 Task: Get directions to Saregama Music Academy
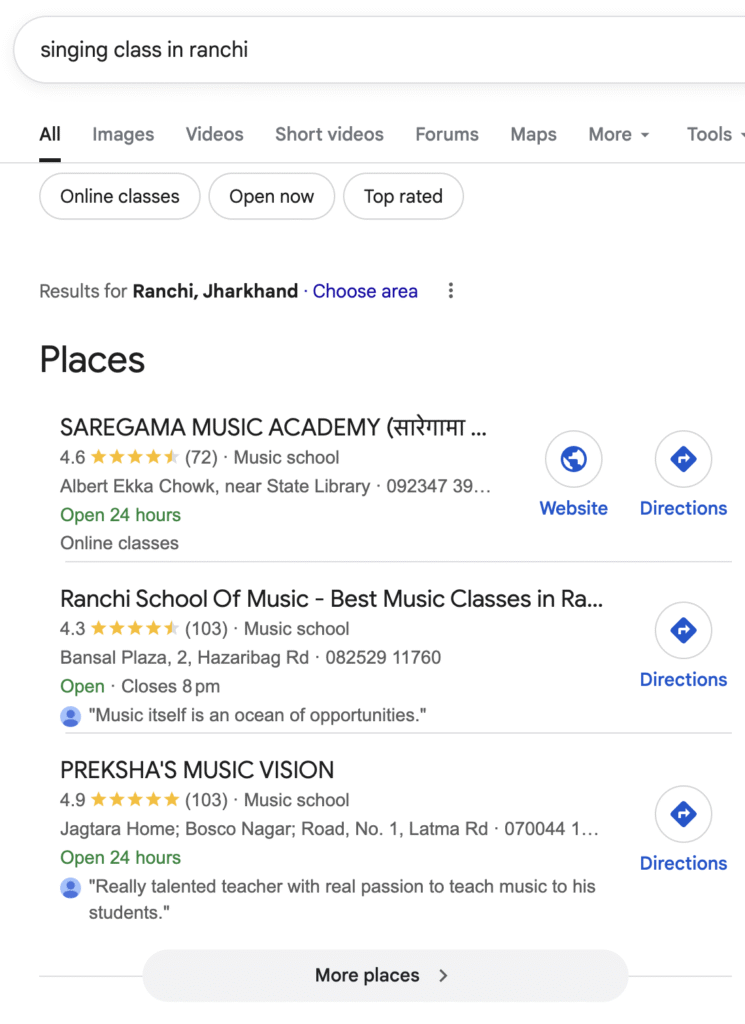(683, 475)
